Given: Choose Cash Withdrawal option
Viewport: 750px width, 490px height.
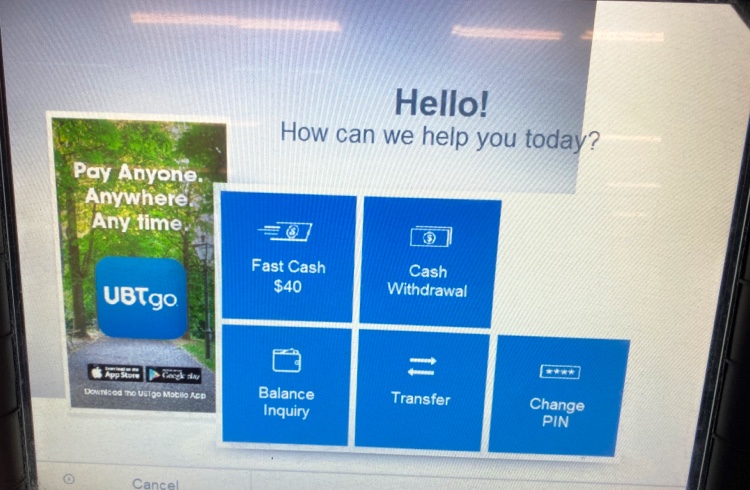Looking at the screenshot, I should (x=428, y=262).
